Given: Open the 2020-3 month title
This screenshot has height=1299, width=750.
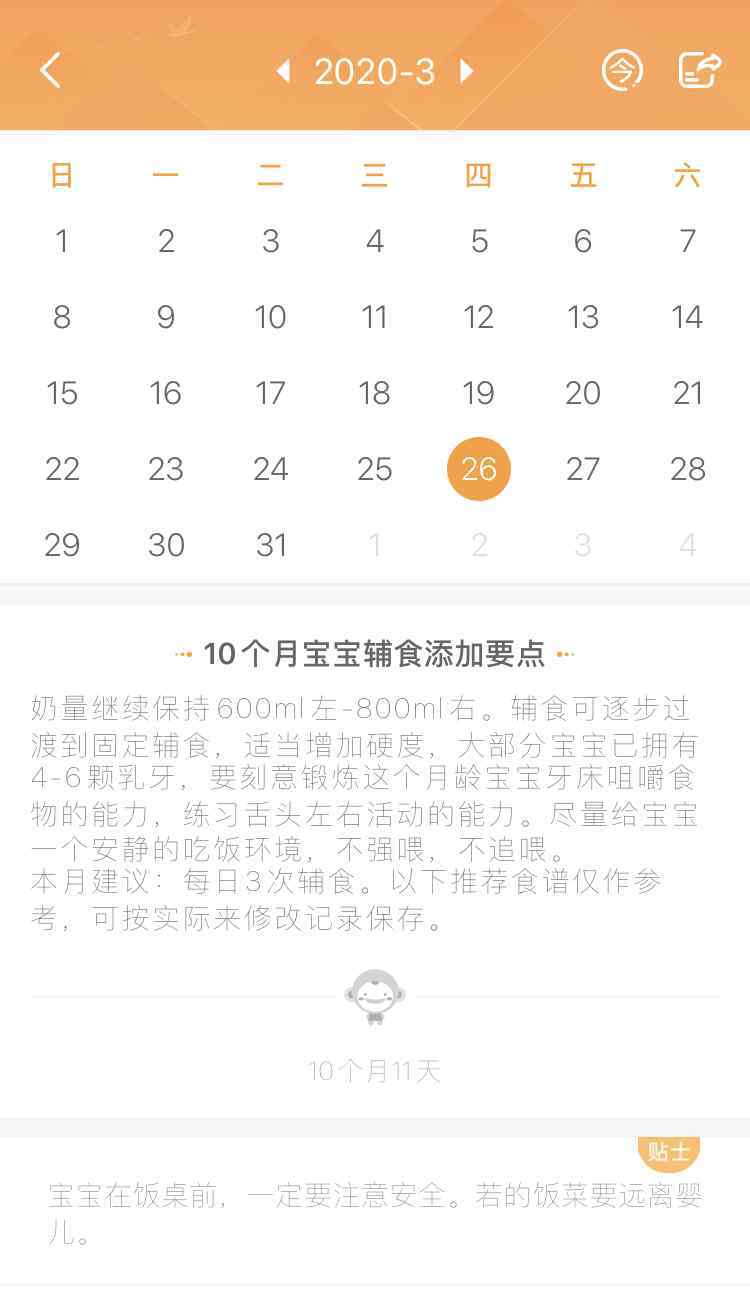Looking at the screenshot, I should pos(375,71).
